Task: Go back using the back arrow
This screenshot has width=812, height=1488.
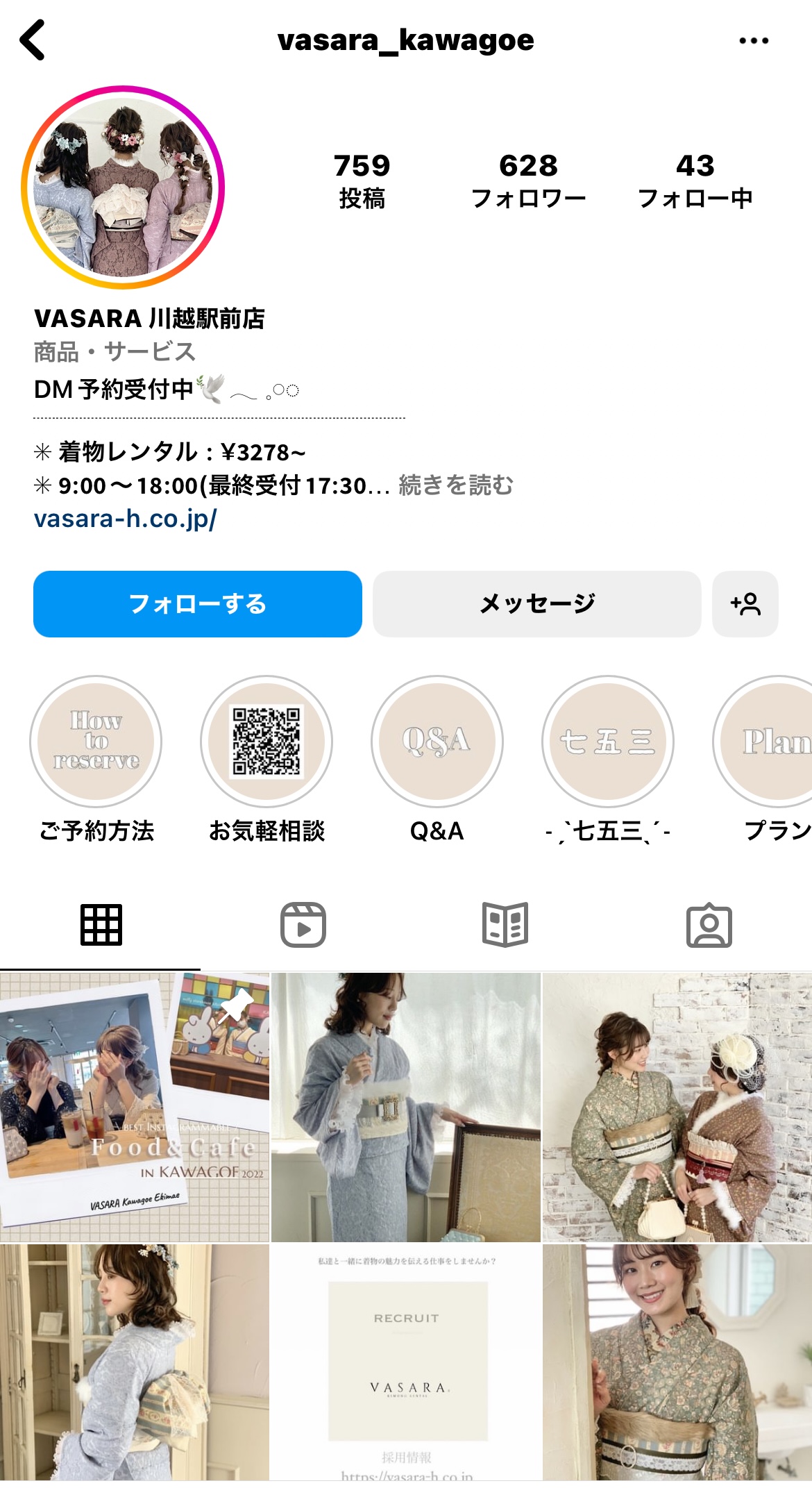Action: 33,40
